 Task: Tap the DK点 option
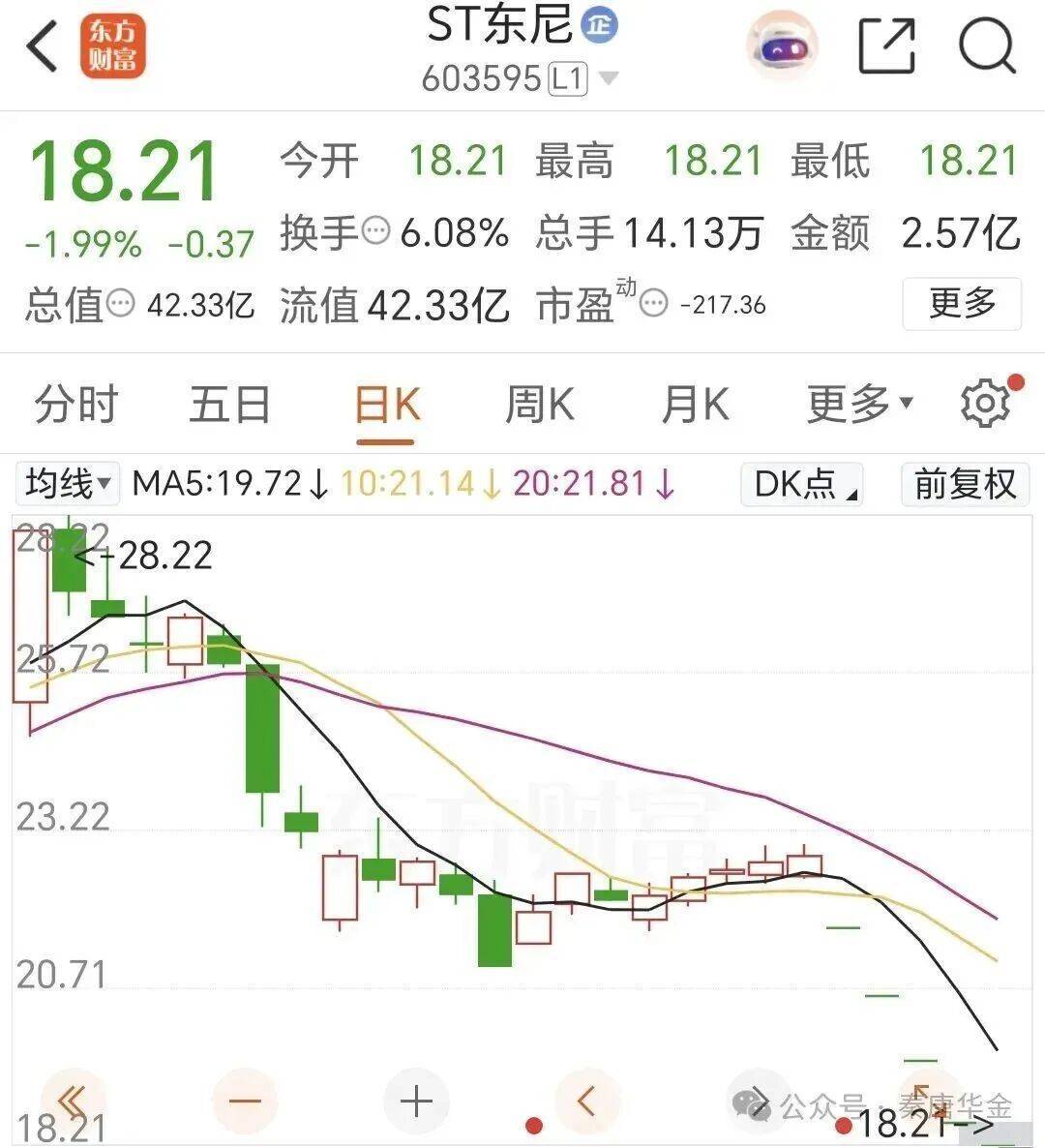click(801, 483)
